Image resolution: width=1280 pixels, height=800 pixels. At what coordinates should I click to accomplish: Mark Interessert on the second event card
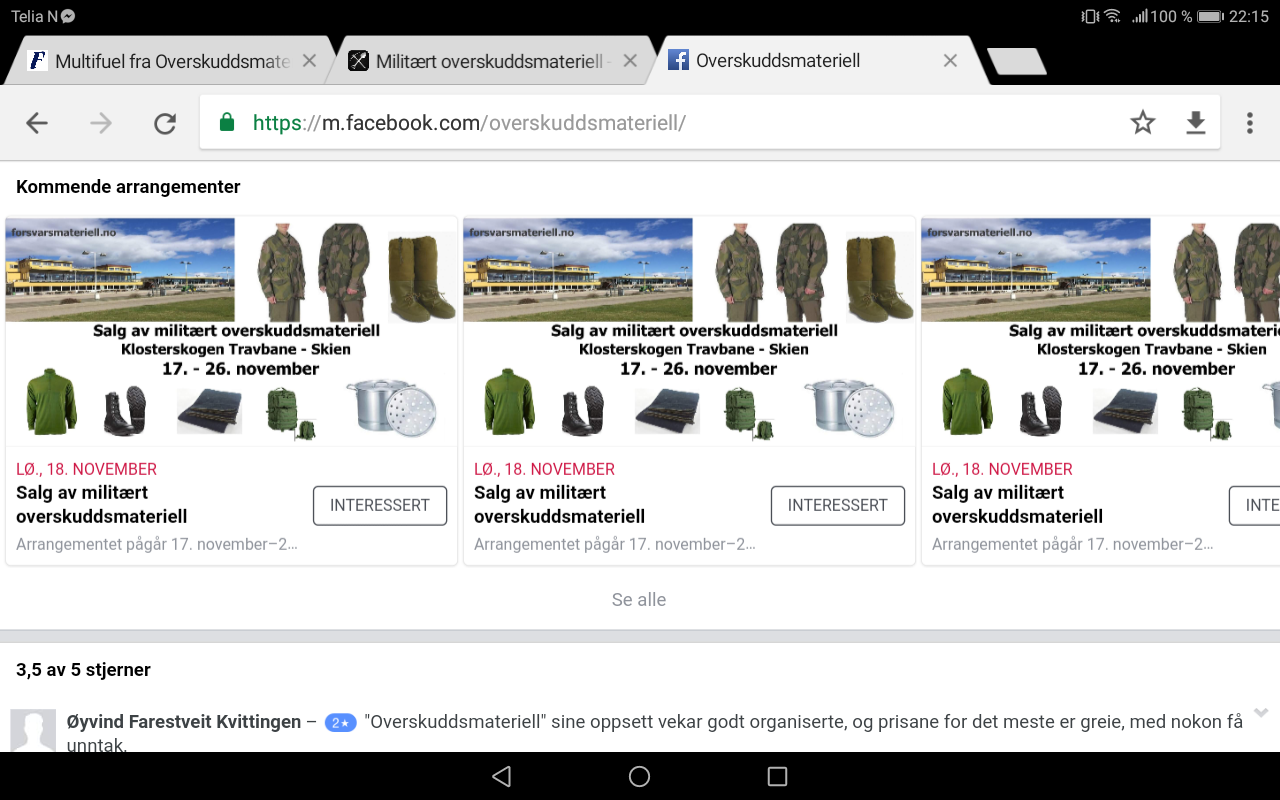coord(837,505)
